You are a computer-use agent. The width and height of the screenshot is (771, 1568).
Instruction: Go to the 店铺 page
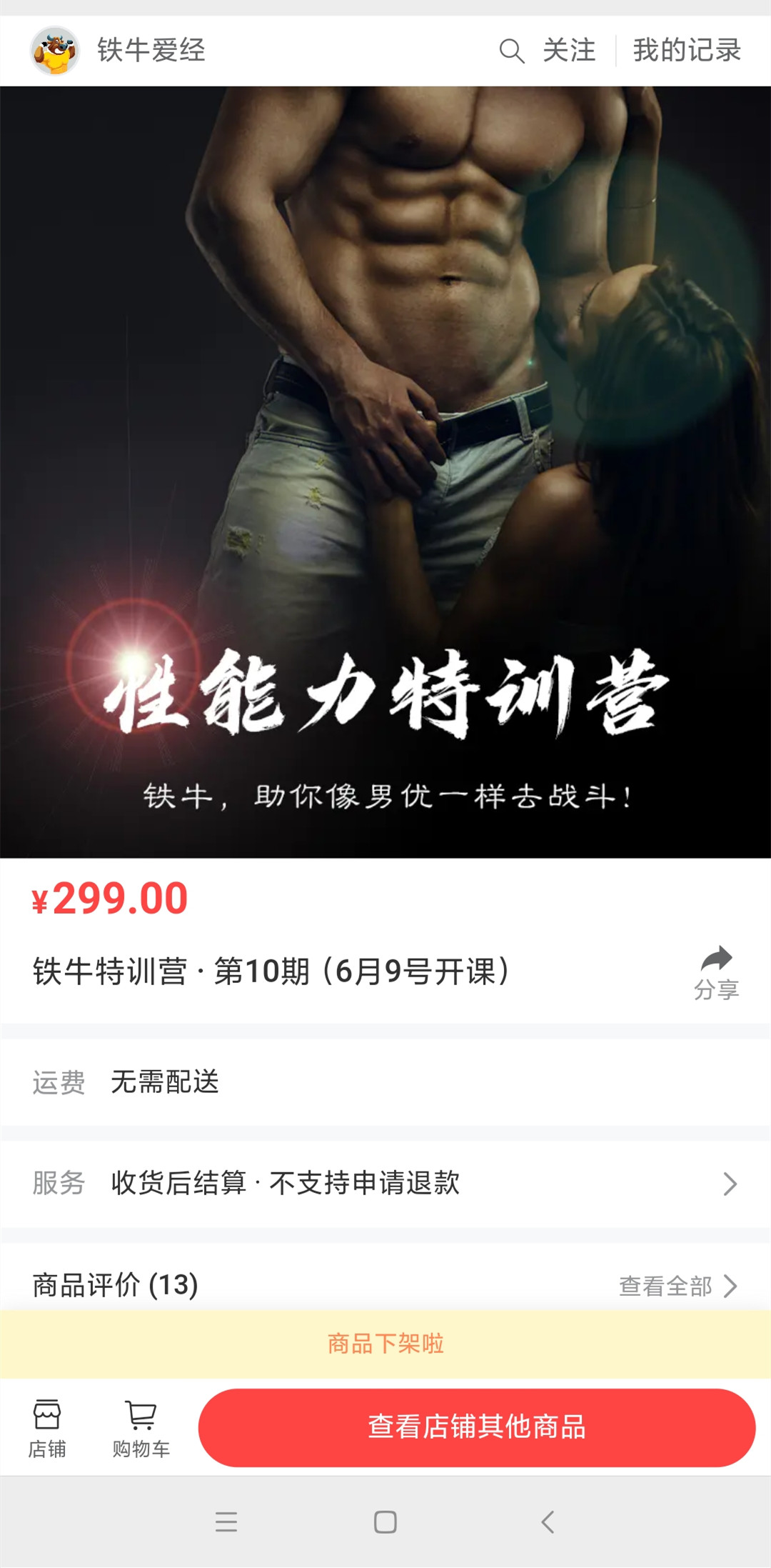tap(47, 1428)
